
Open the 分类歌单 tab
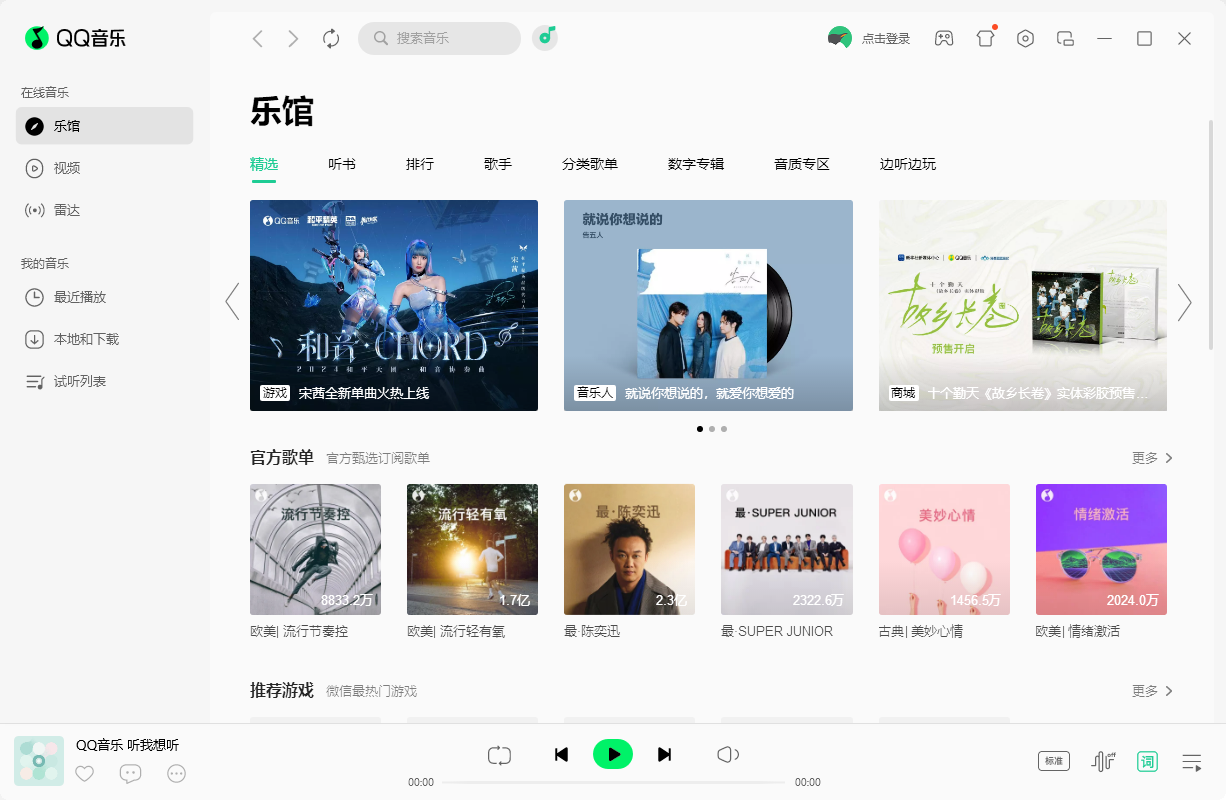590,164
